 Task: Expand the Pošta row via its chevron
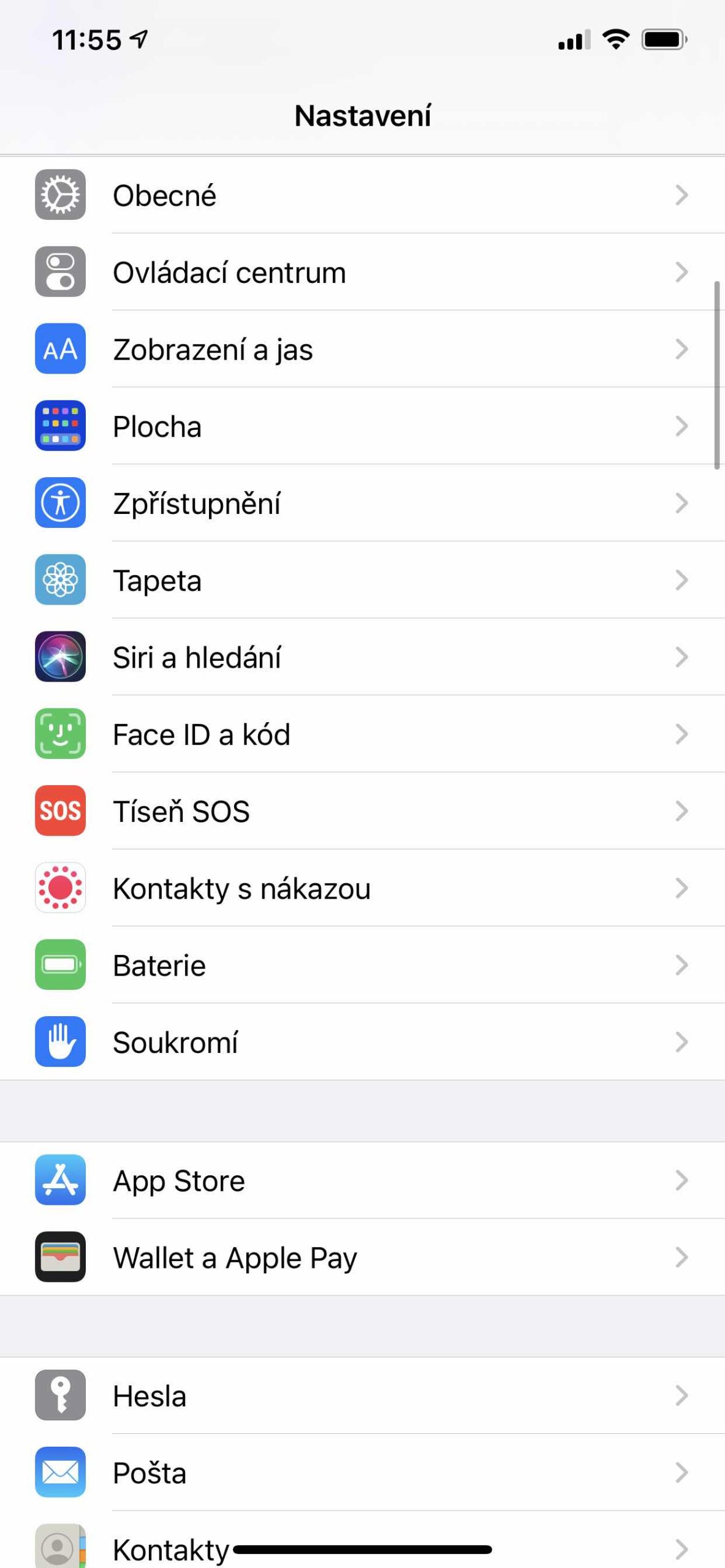pyautogui.click(x=682, y=1473)
